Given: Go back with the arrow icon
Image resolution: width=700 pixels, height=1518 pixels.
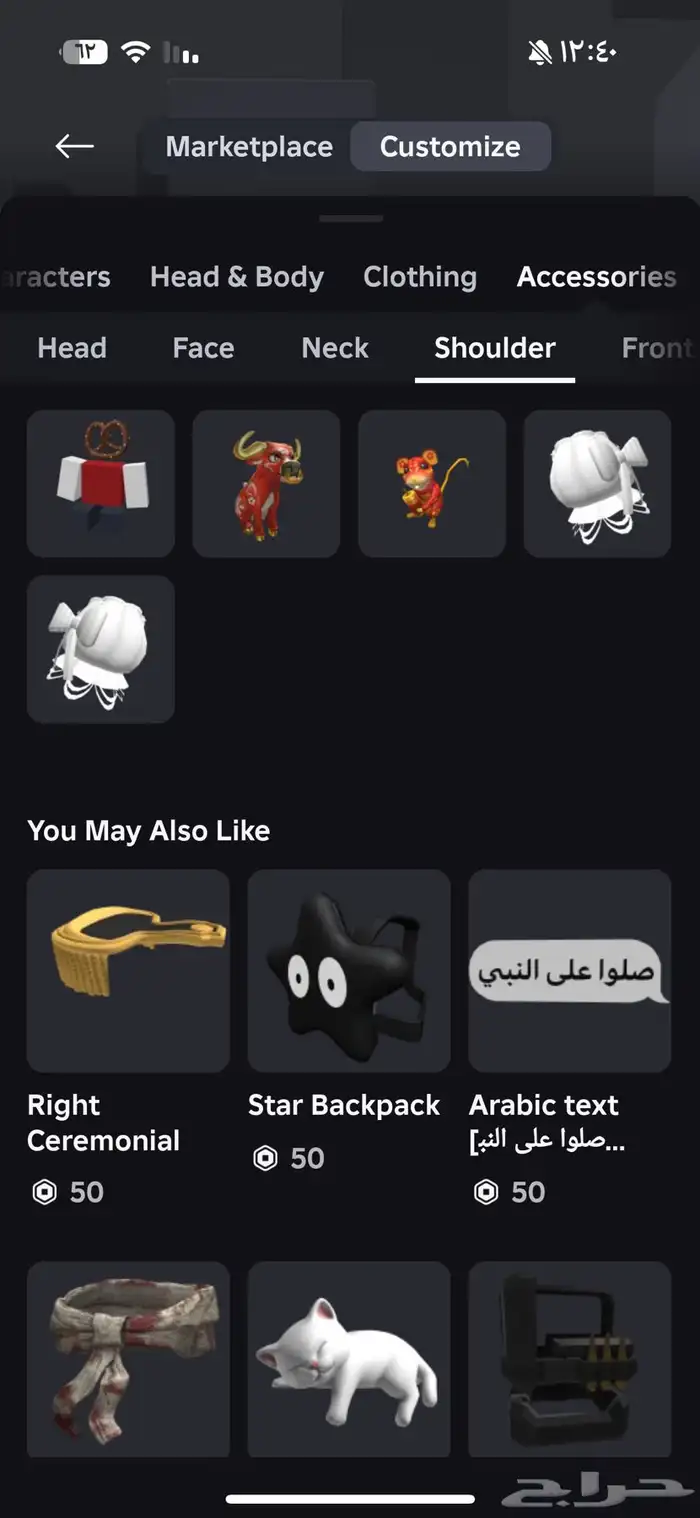Looking at the screenshot, I should [74, 147].
